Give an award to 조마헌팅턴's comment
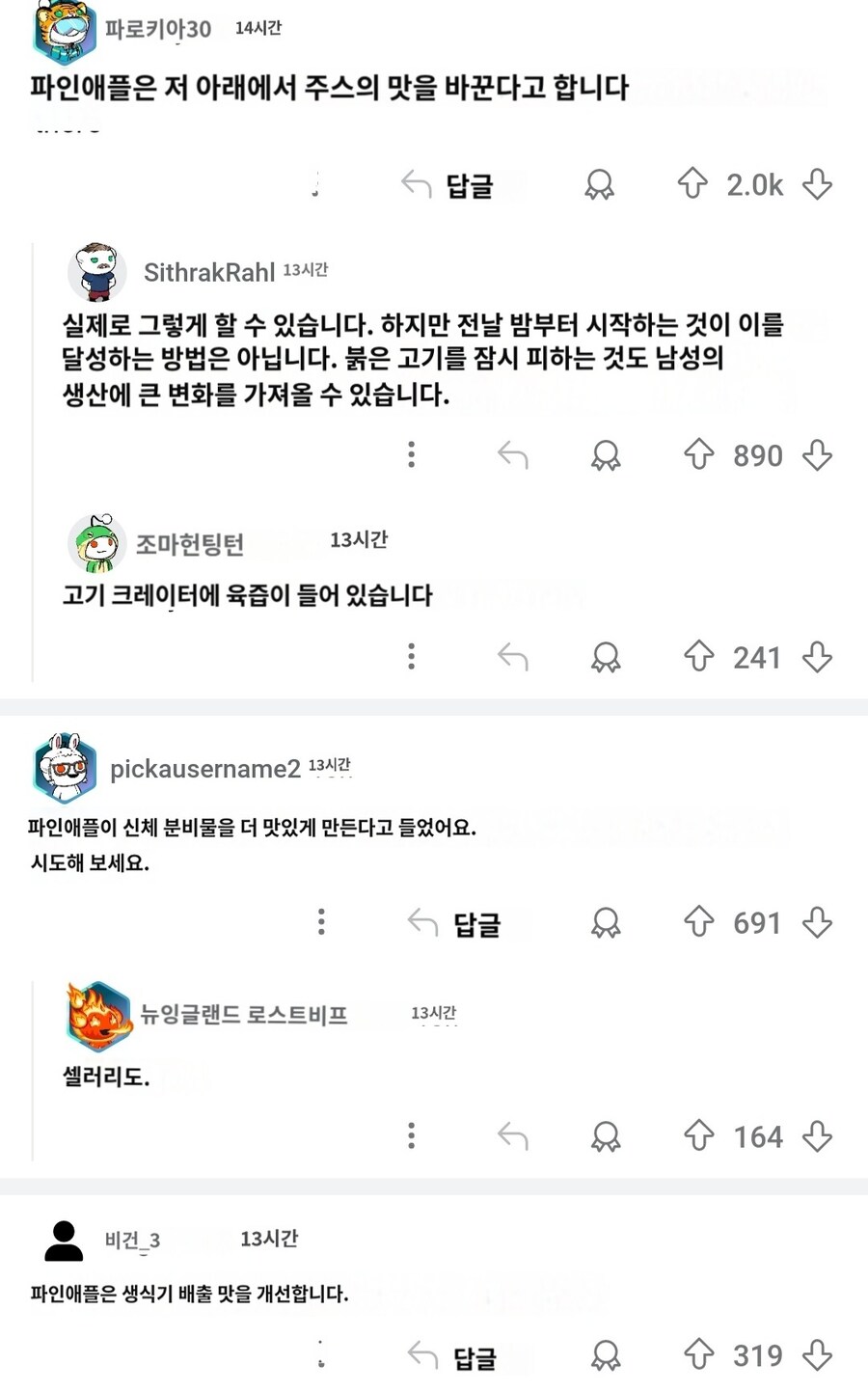The image size is (868, 1392). coord(607,657)
